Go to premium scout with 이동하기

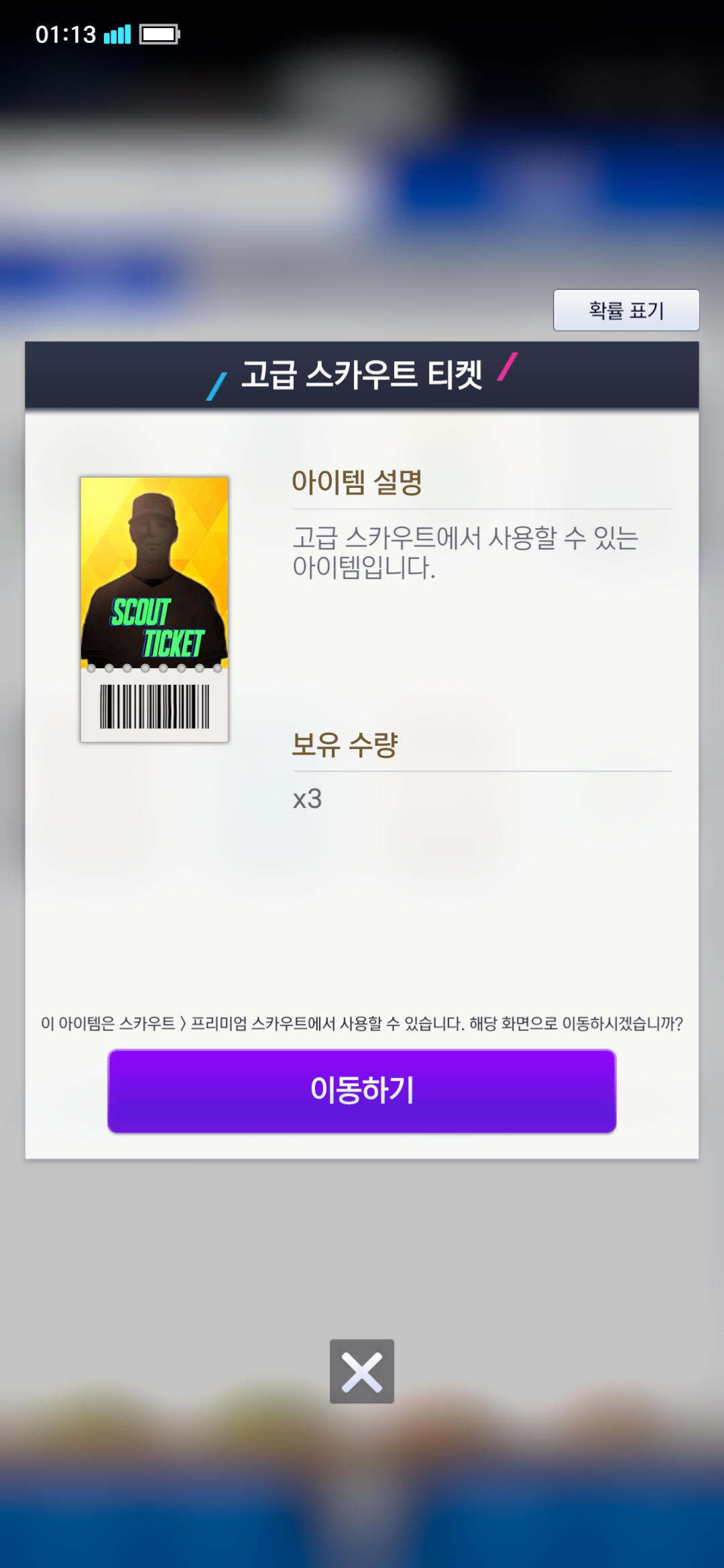[362, 1091]
